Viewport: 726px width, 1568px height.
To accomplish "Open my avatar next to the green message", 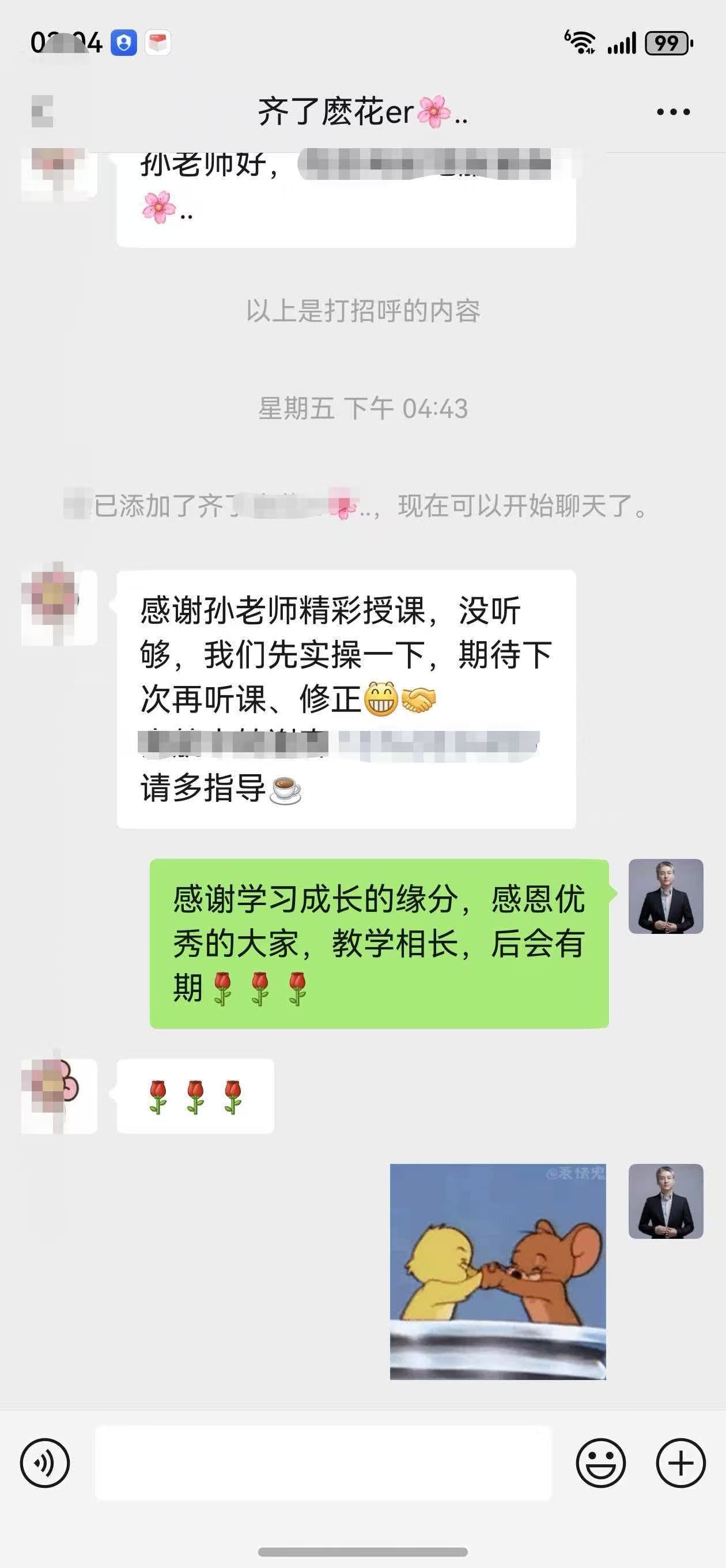I will tap(665, 896).
